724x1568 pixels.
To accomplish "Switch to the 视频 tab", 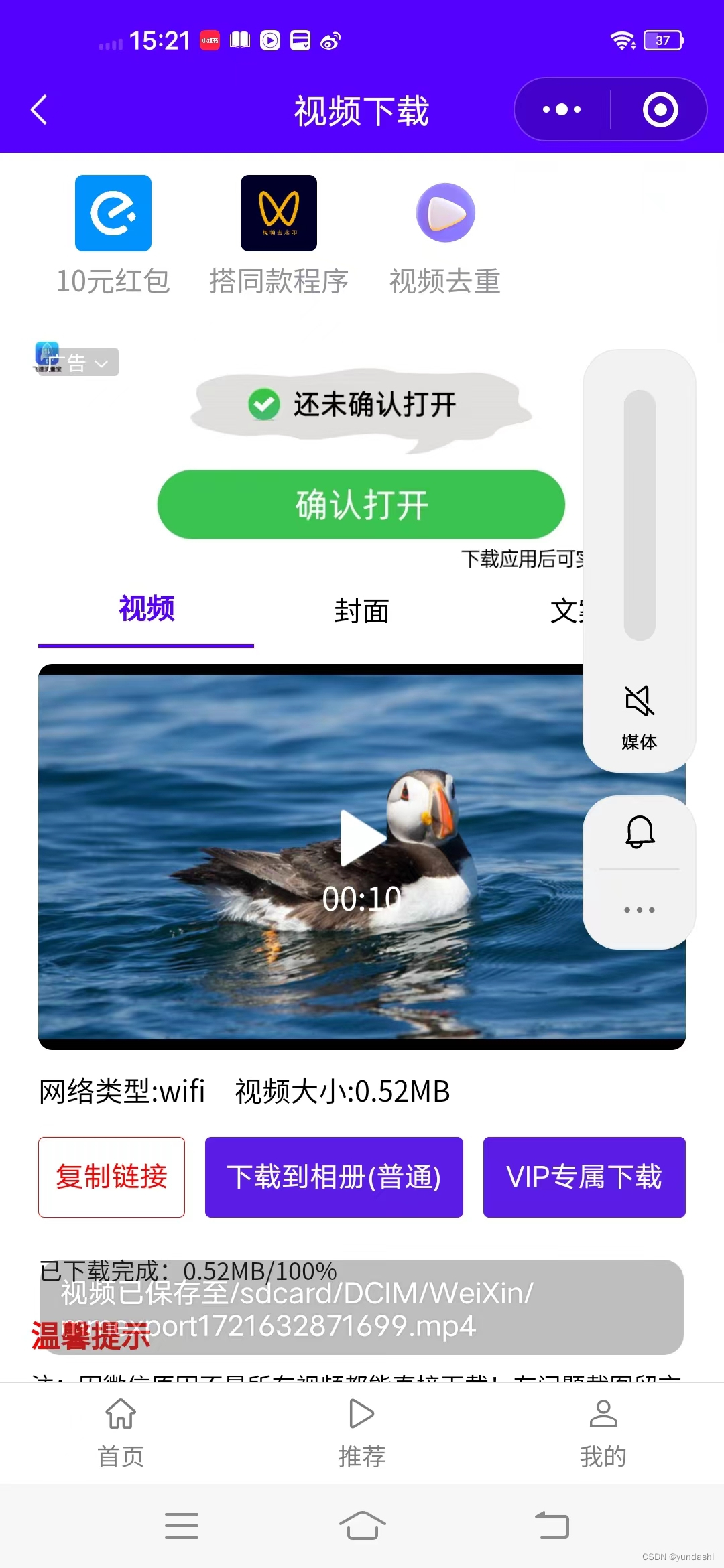I will (x=146, y=610).
